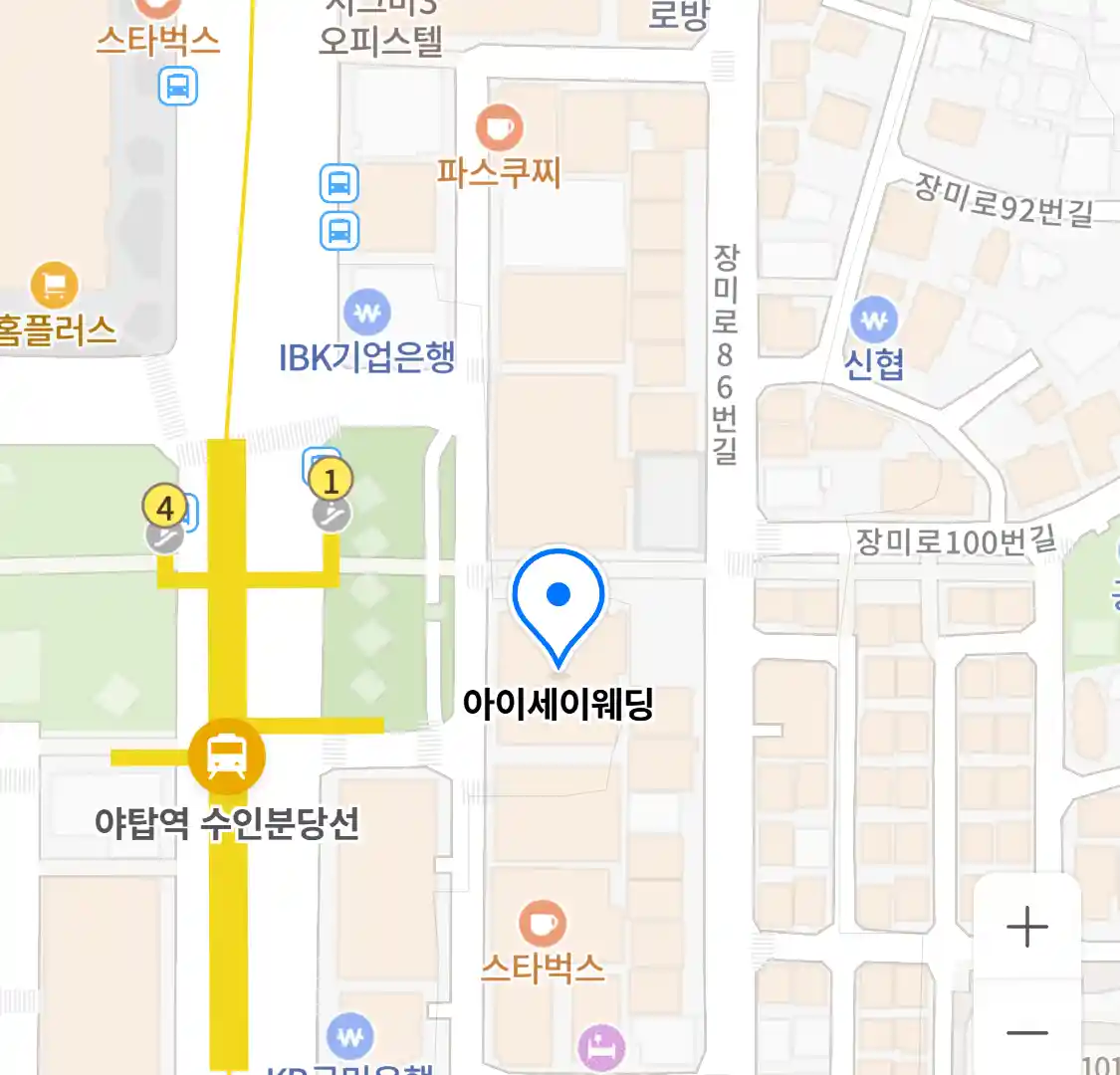Select the 야탑역 수인분당선 station icon
Screen dimensions: 1120x1075
[x=227, y=756]
